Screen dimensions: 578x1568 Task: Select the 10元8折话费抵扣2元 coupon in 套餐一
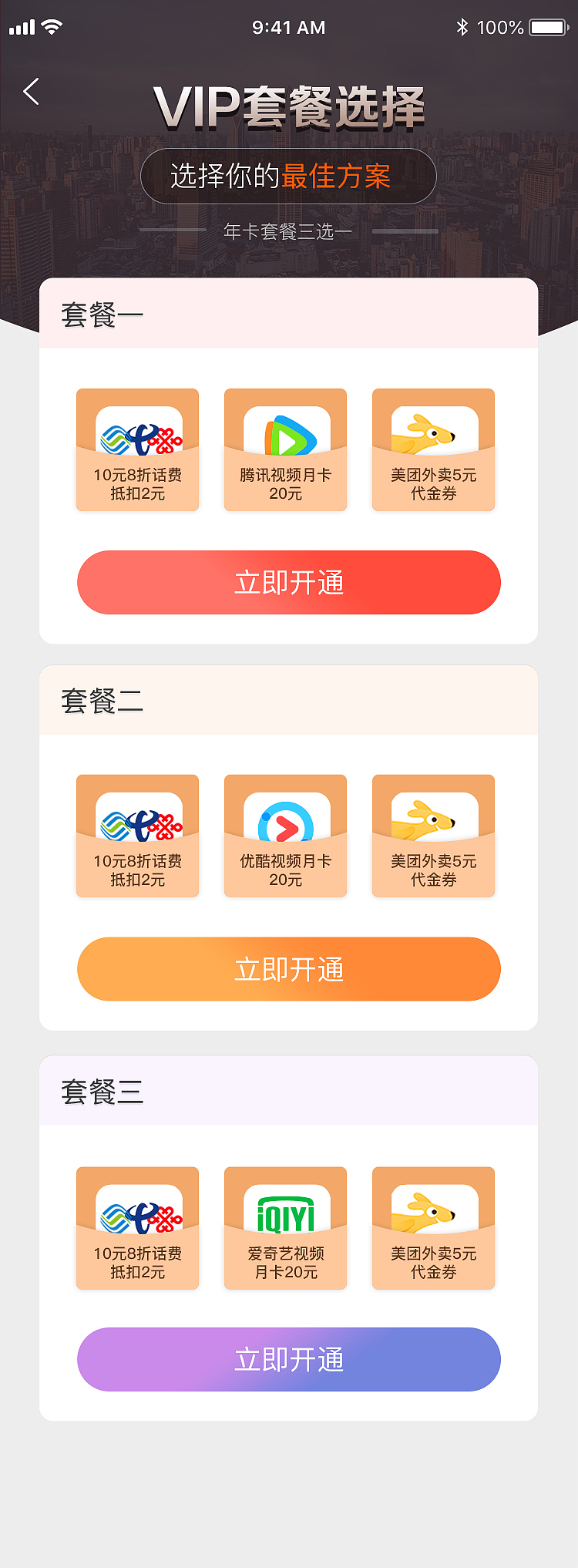click(137, 449)
